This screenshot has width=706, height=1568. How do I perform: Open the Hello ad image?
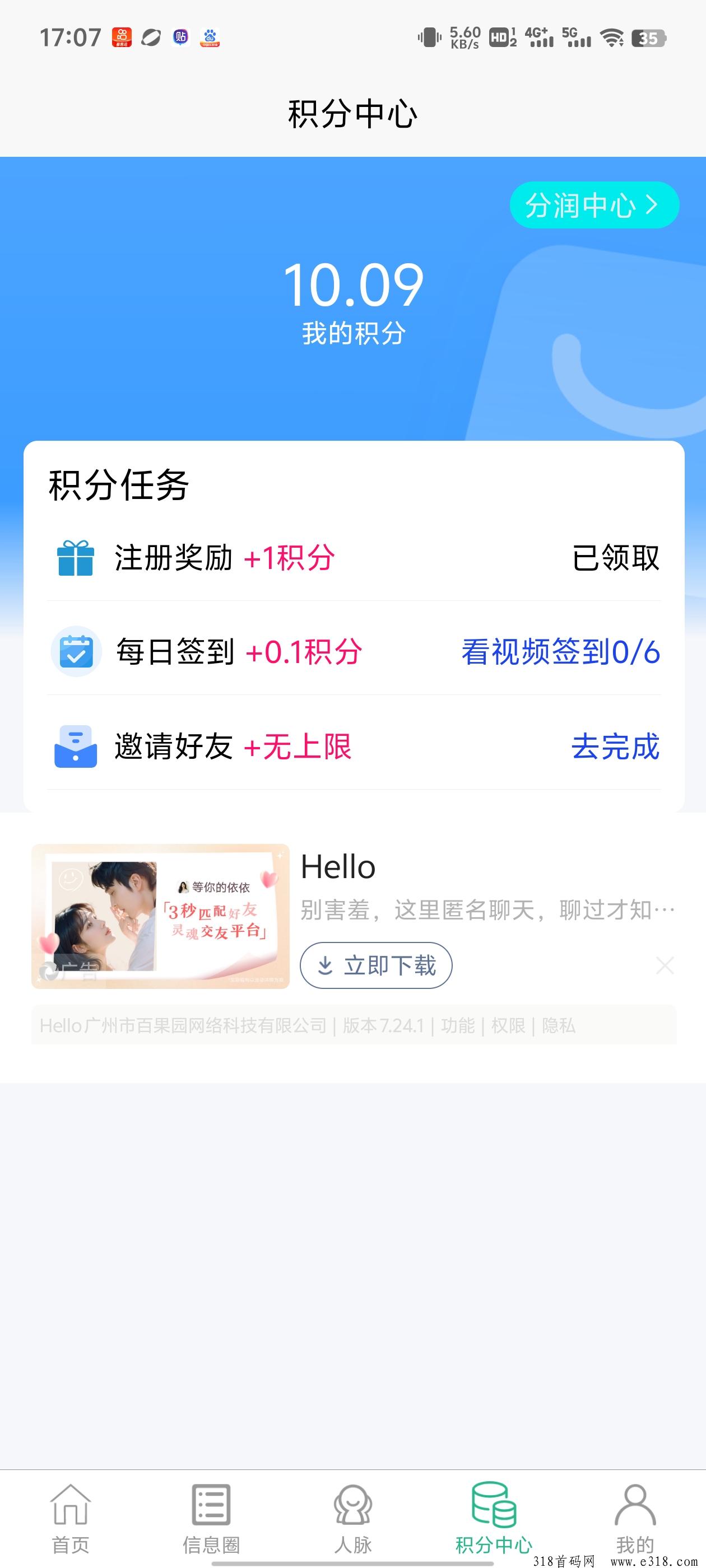[x=160, y=916]
